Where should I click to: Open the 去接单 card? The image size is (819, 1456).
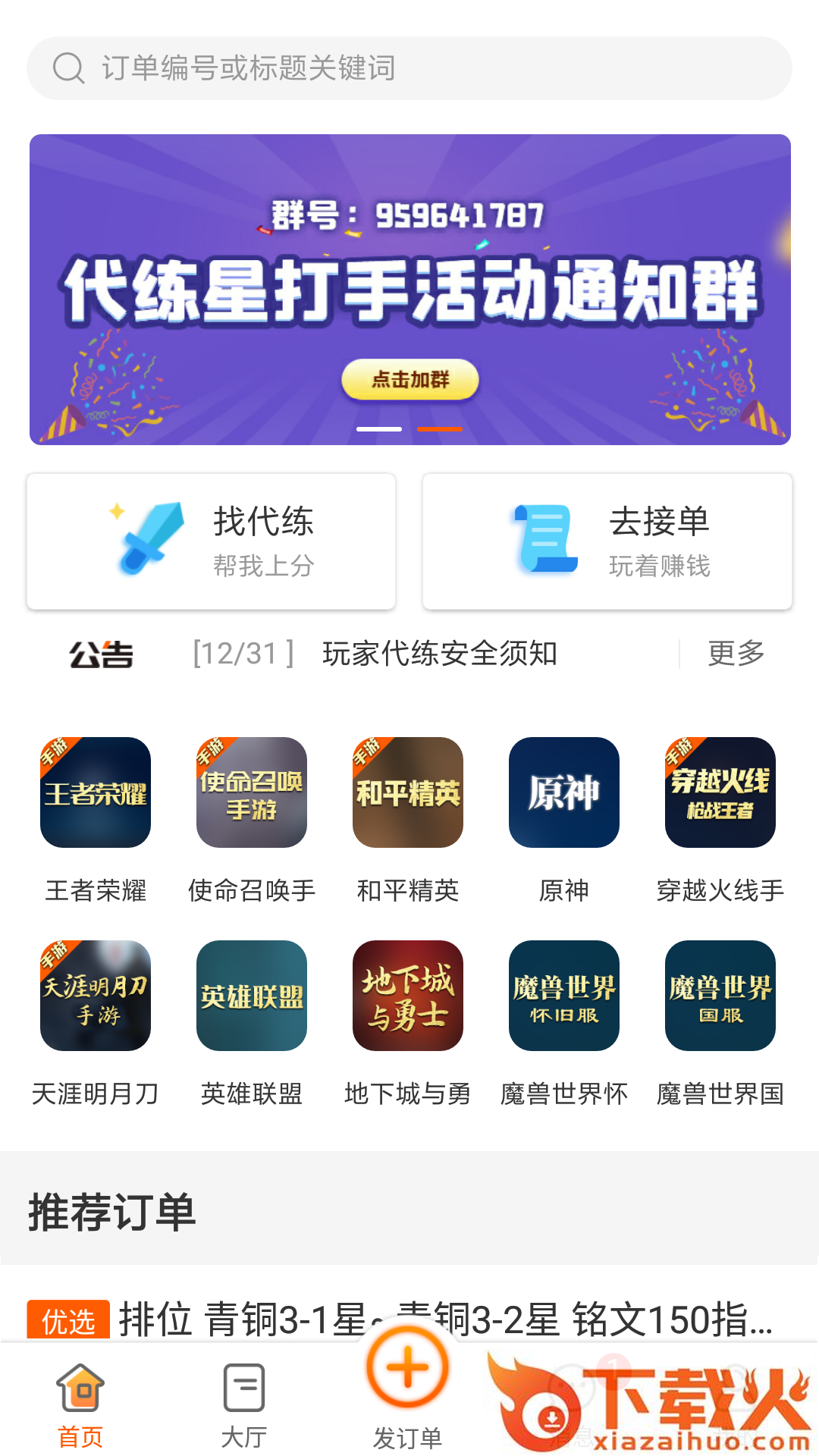[607, 541]
